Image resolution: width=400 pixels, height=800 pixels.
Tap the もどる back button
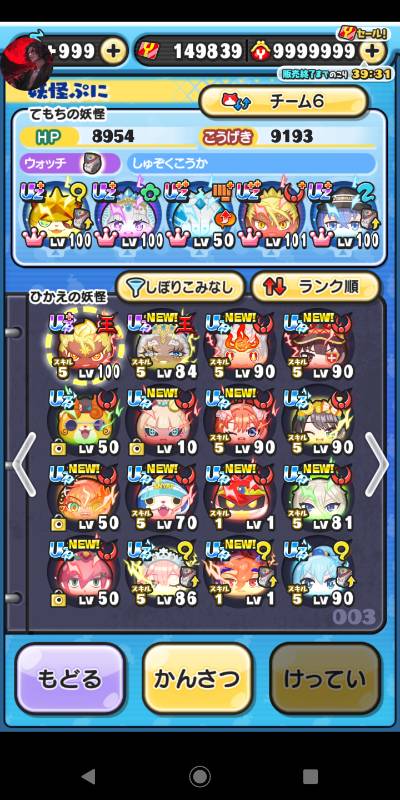click(70, 679)
